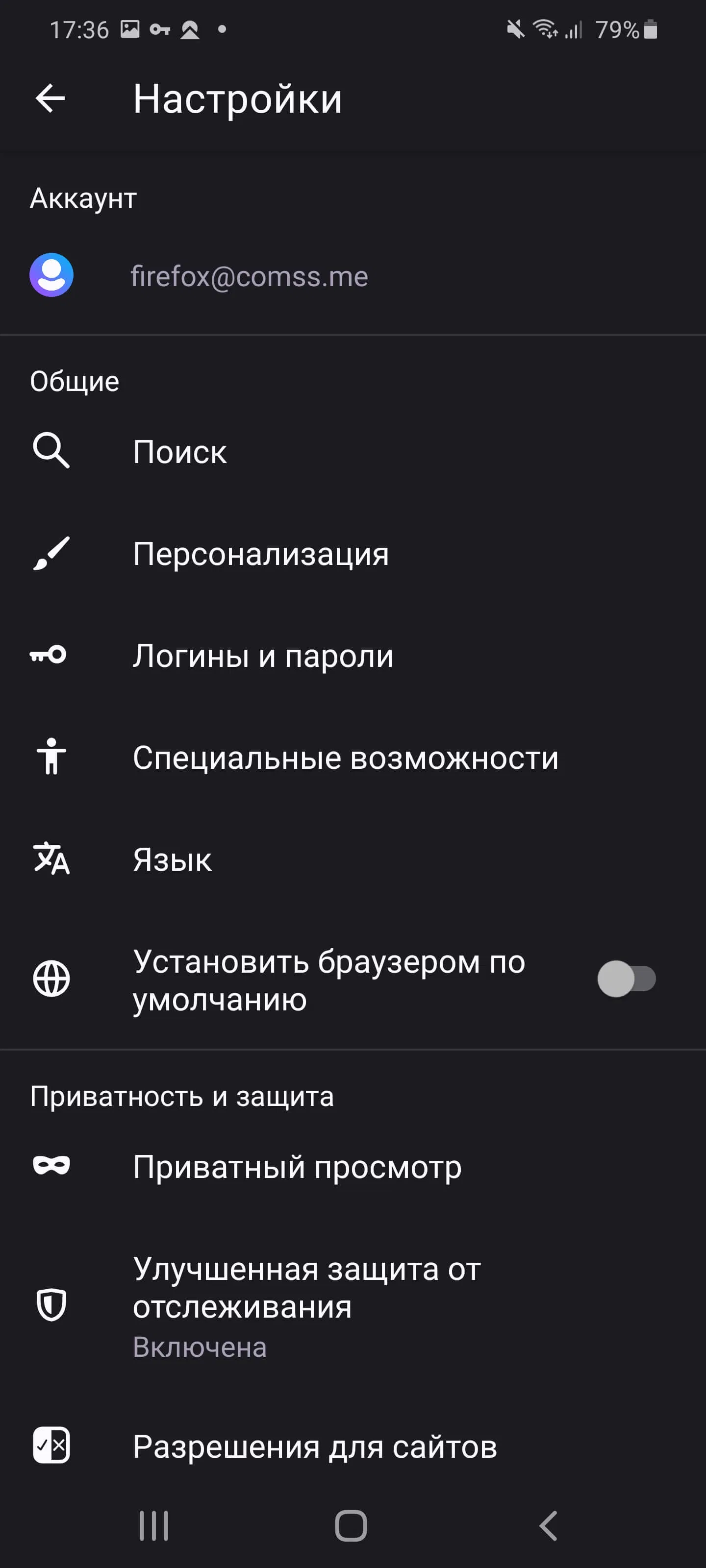Open Приватный просмотр settings
Image resolution: width=706 pixels, height=1568 pixels.
click(297, 1167)
